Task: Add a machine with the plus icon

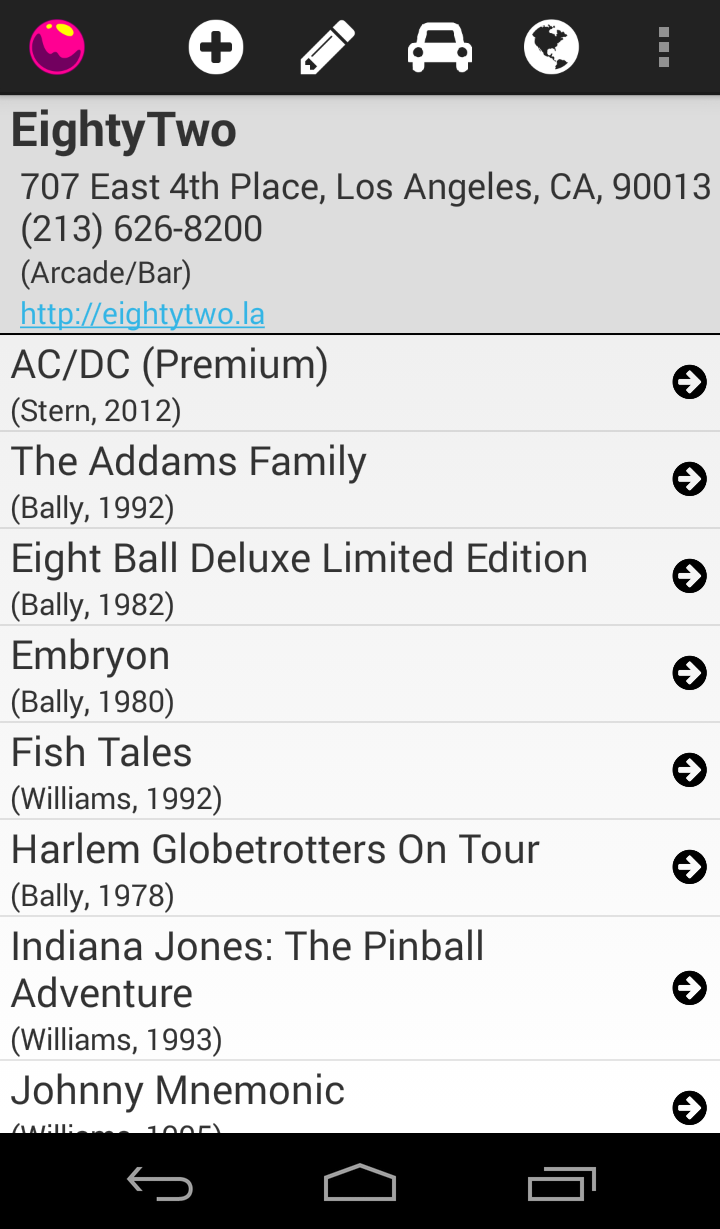Action: tap(216, 47)
